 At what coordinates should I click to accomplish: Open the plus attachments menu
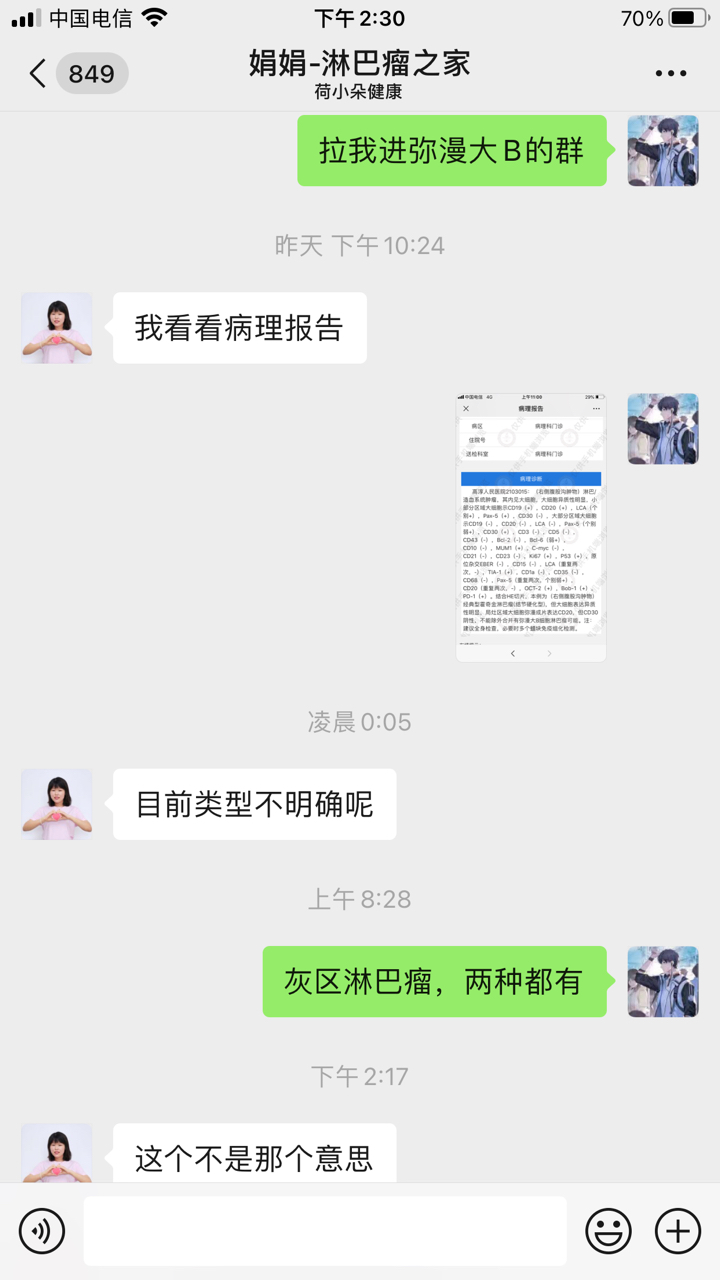(678, 1231)
